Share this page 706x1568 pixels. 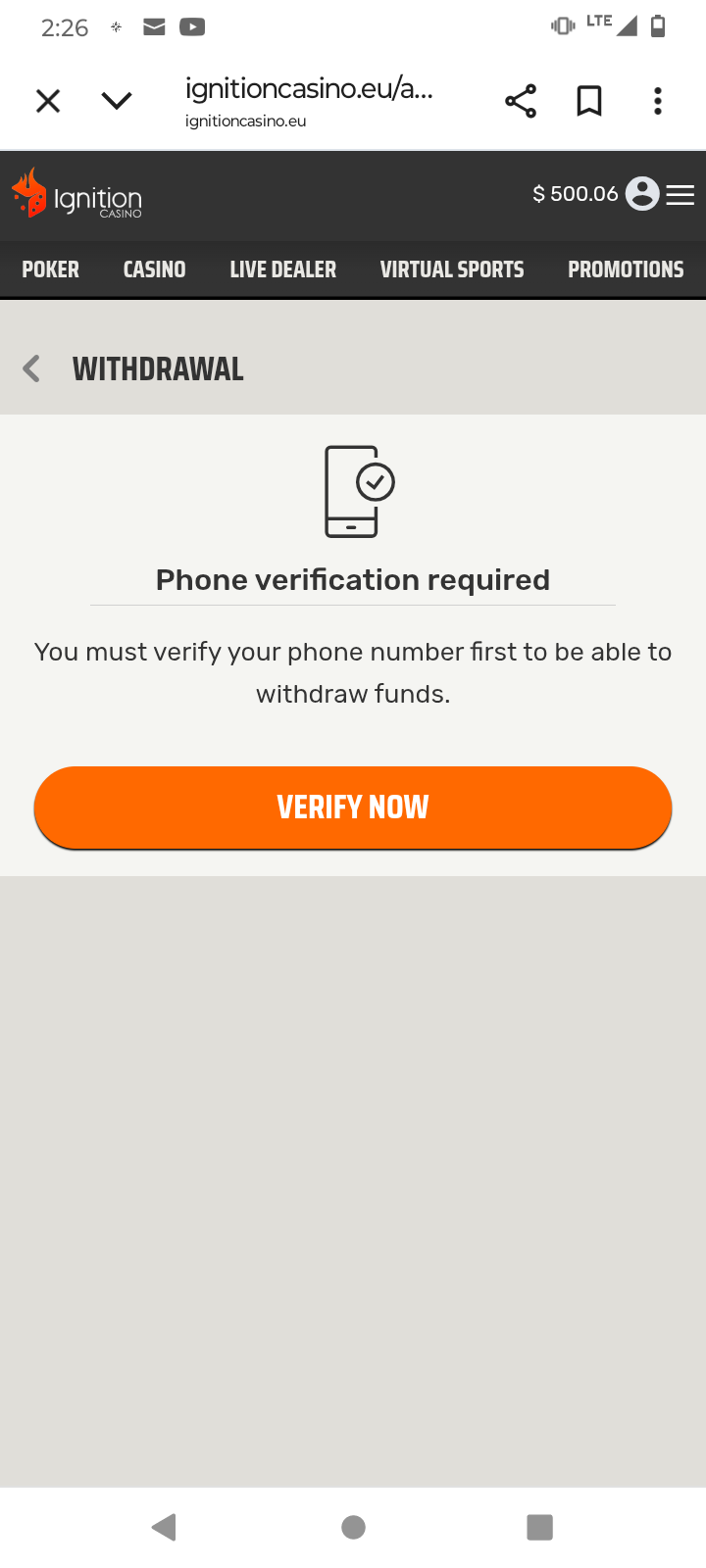point(521,101)
